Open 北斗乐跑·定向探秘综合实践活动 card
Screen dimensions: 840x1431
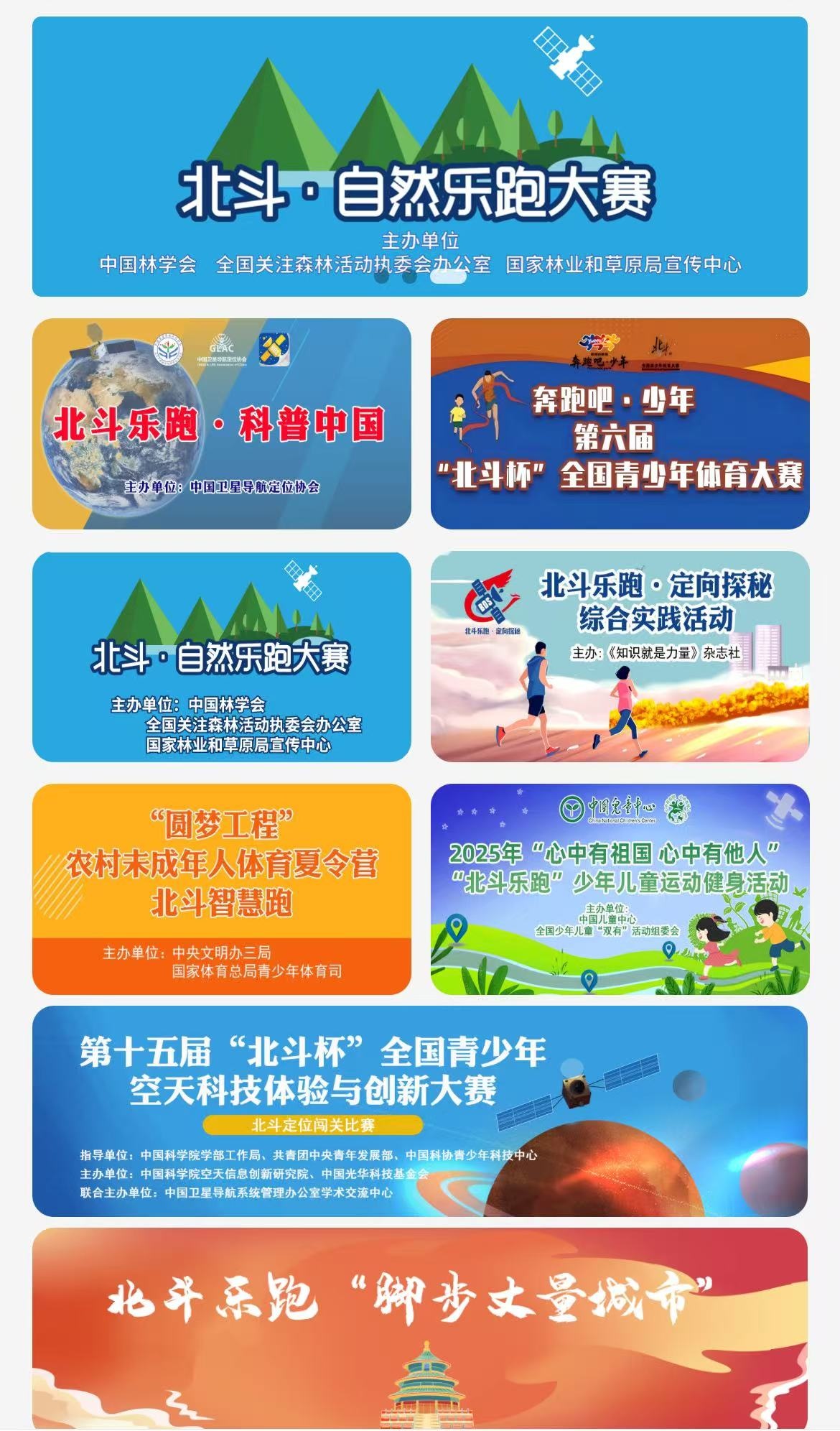(620, 657)
